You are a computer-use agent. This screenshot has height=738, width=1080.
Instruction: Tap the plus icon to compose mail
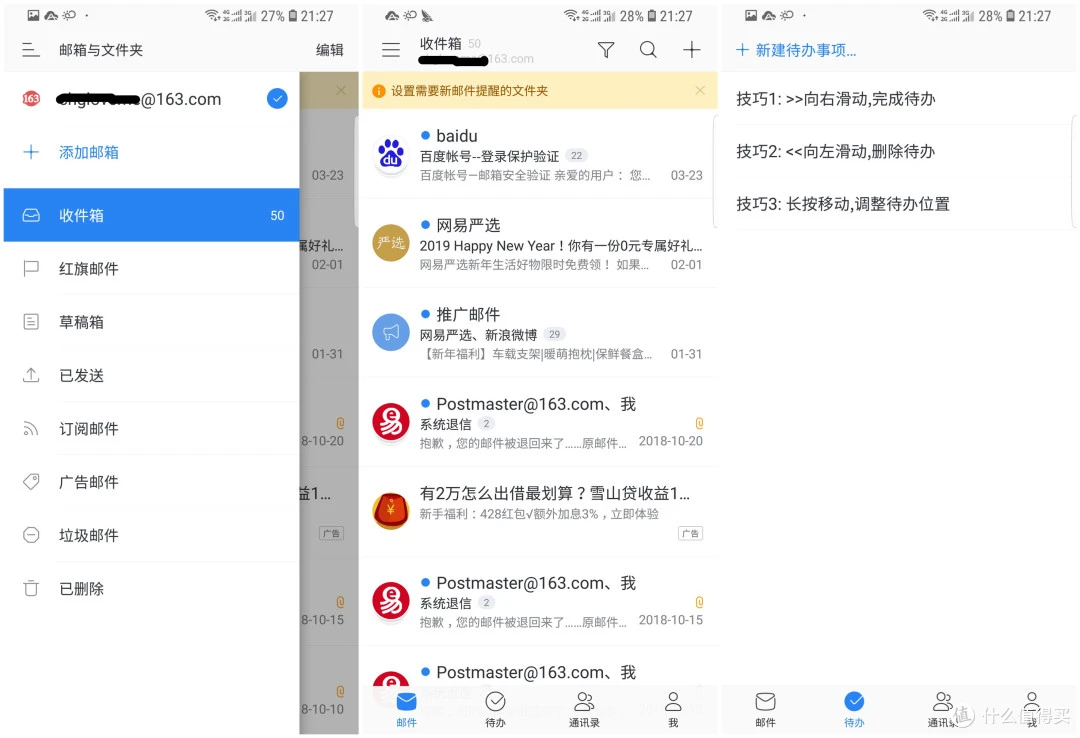click(692, 50)
